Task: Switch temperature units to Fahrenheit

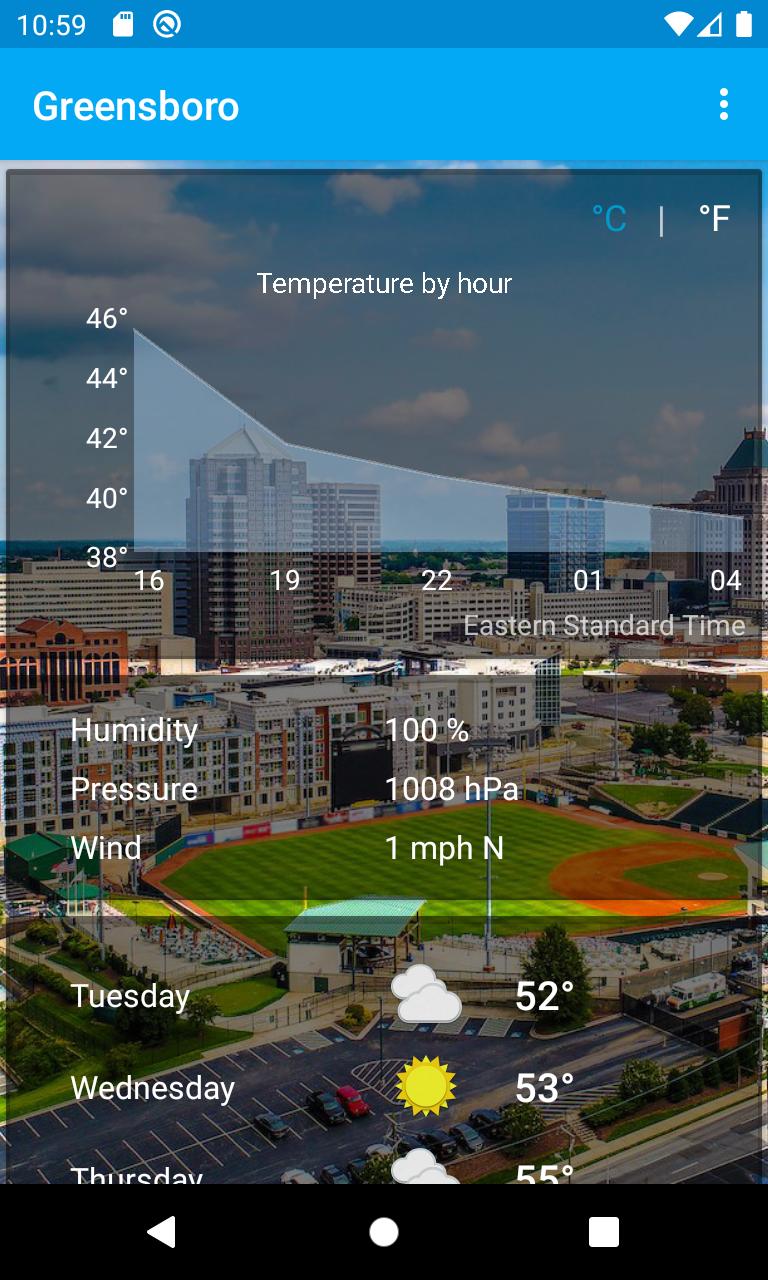Action: (713, 217)
